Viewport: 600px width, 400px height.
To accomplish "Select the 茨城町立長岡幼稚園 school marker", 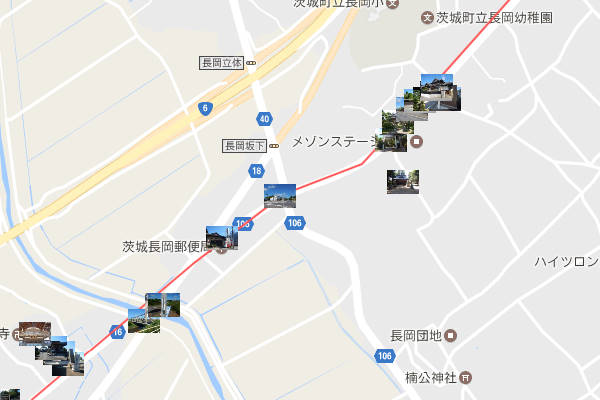I will point(427,17).
